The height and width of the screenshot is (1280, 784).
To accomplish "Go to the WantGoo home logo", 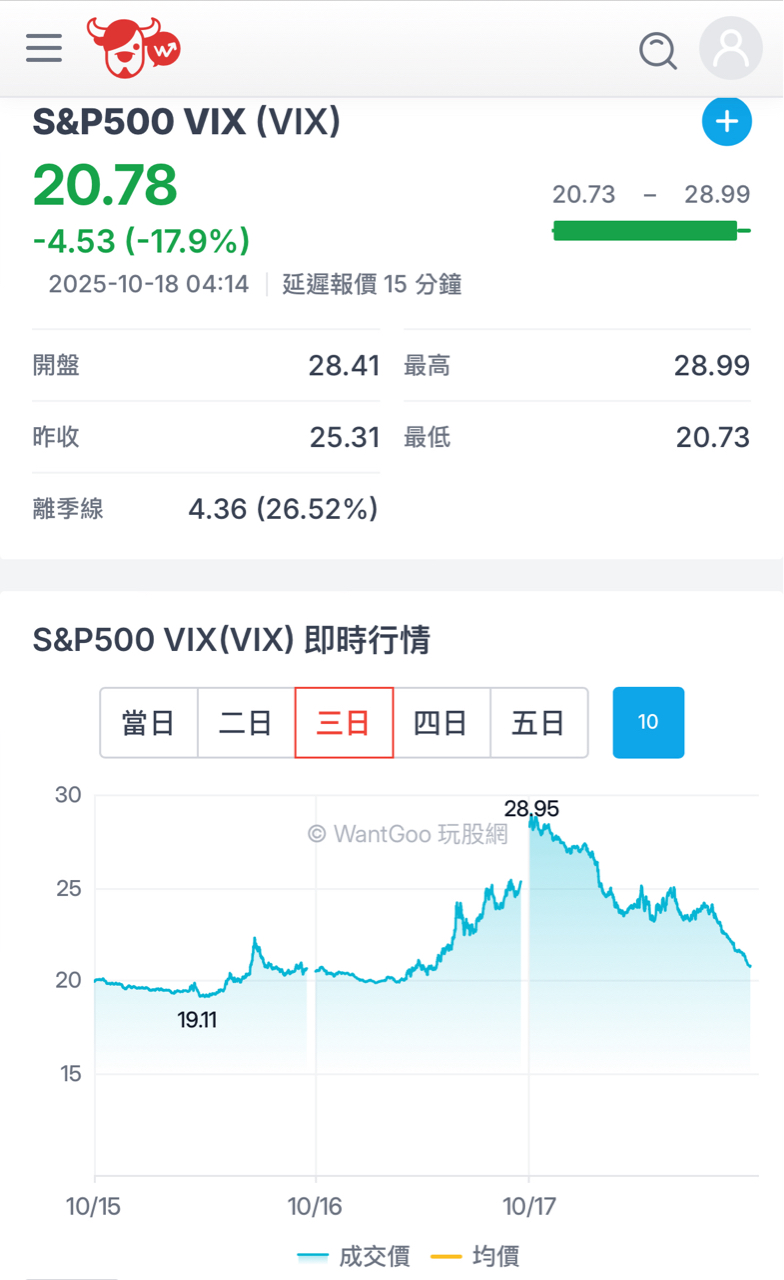I will (133, 47).
